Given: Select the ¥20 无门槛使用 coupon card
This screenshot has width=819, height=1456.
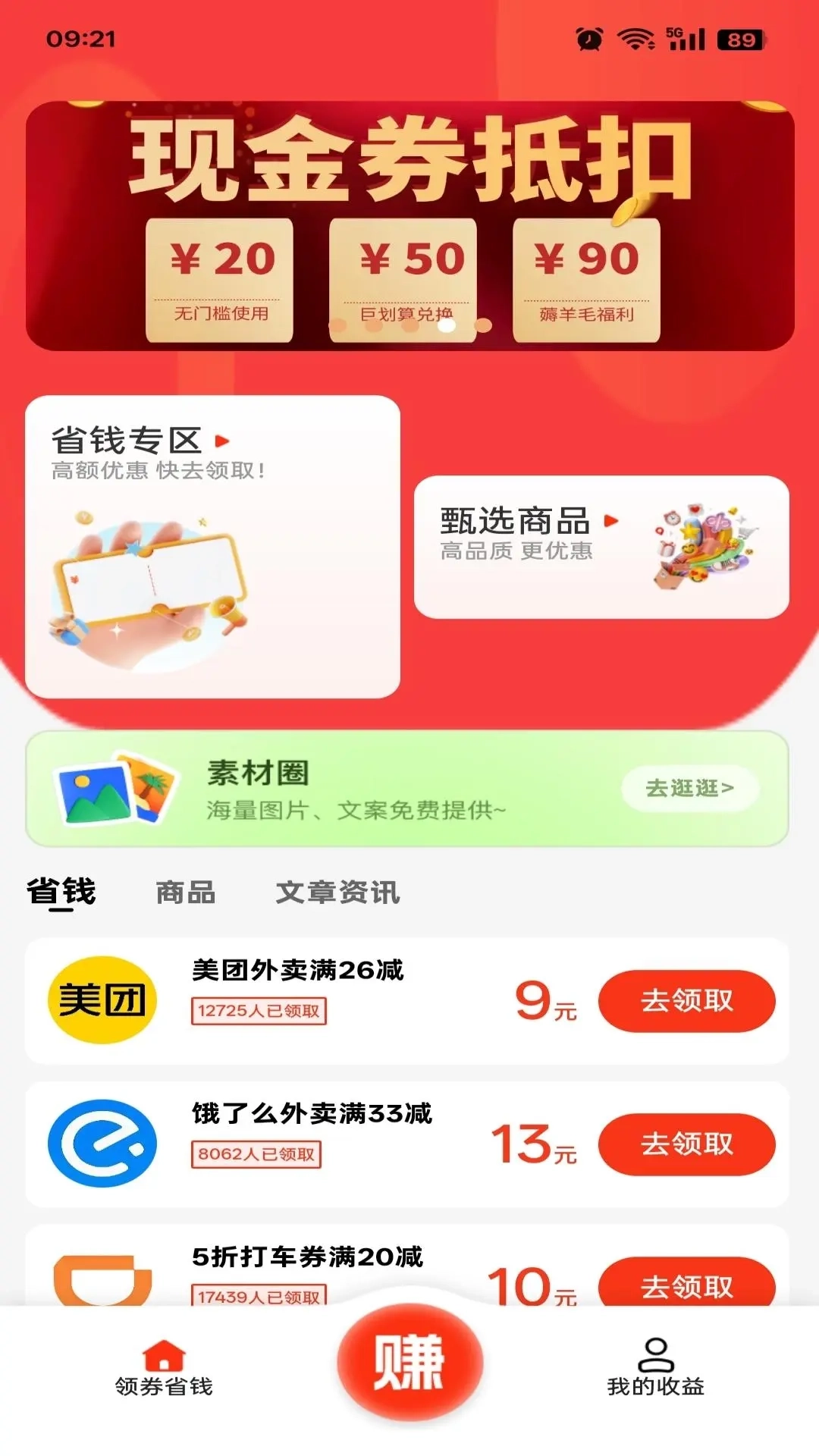Looking at the screenshot, I should coord(220,277).
